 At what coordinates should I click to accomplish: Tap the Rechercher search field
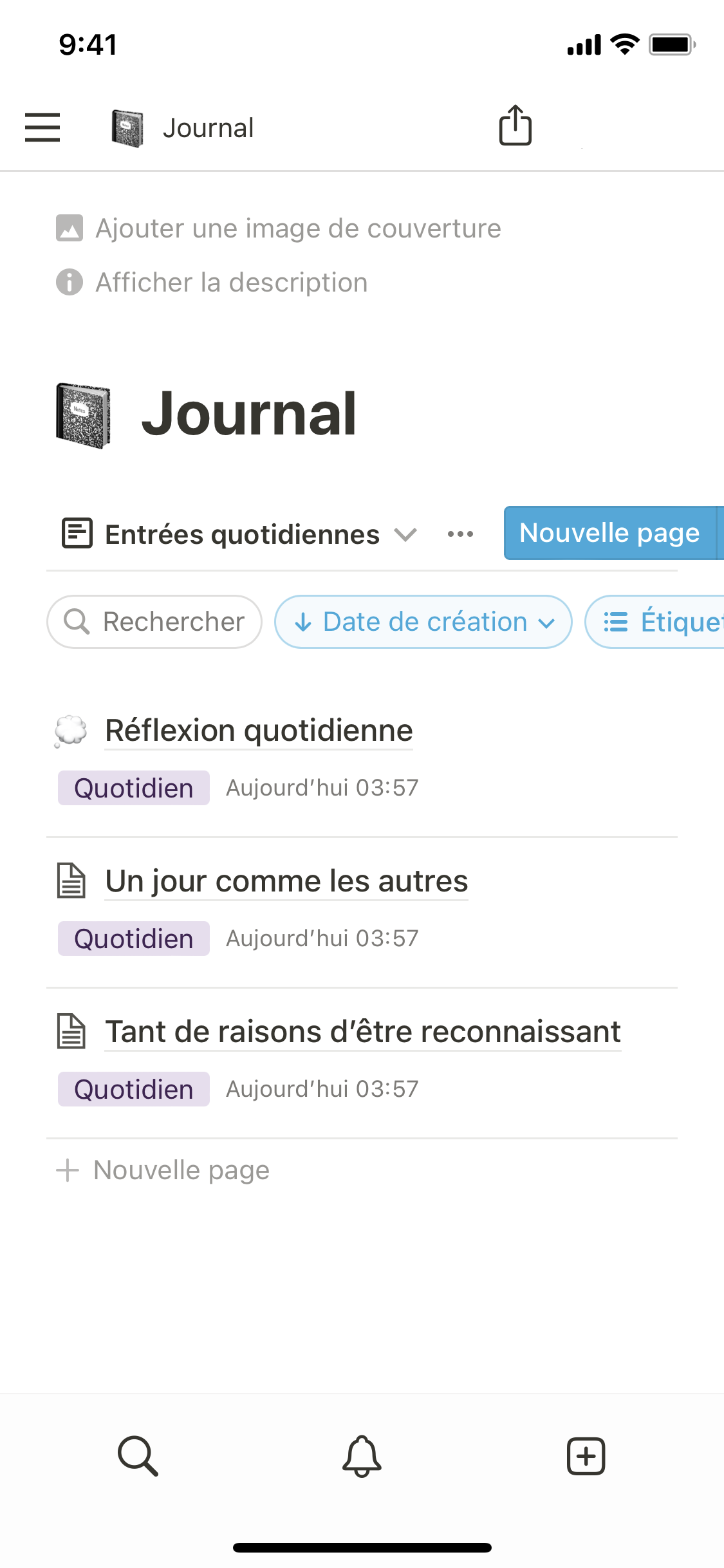154,622
